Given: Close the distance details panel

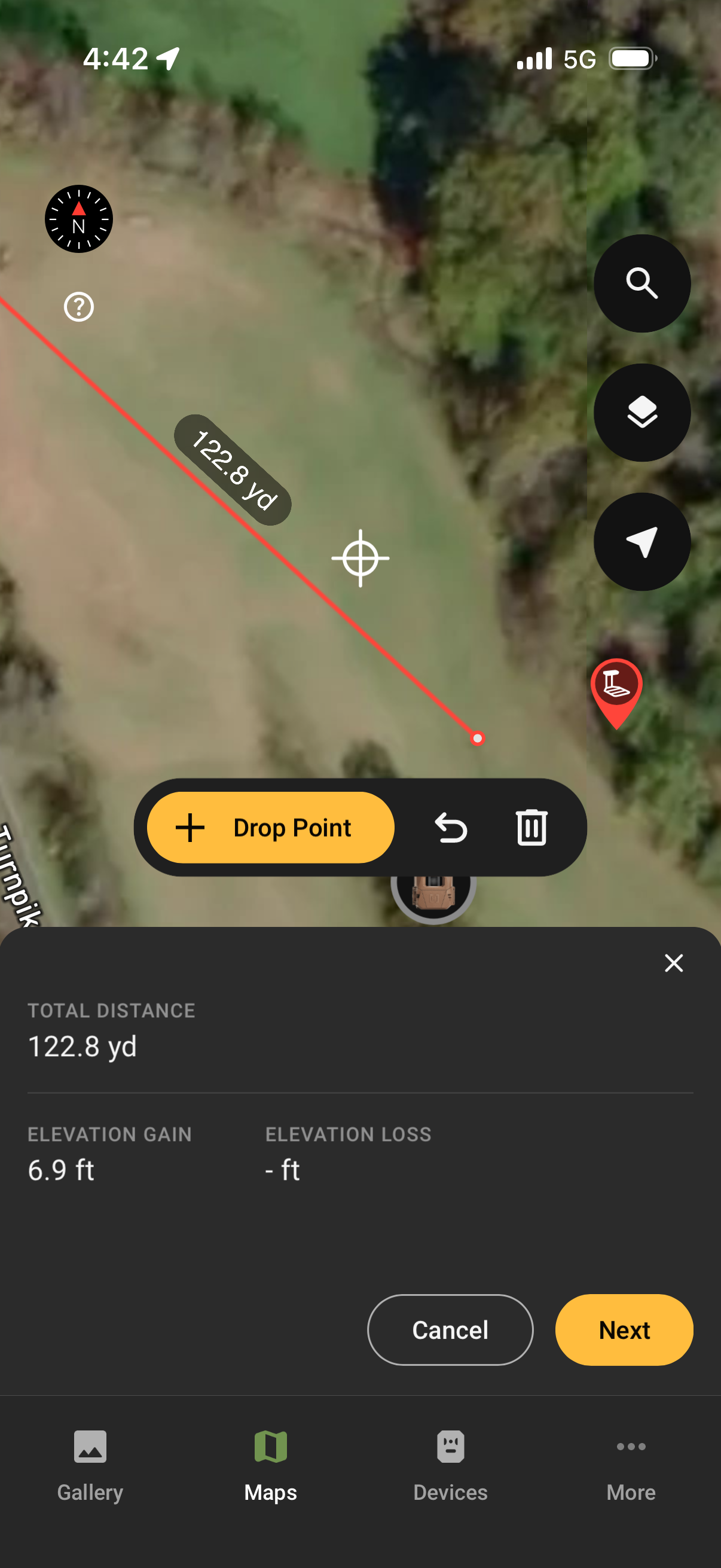Looking at the screenshot, I should [x=674, y=963].
